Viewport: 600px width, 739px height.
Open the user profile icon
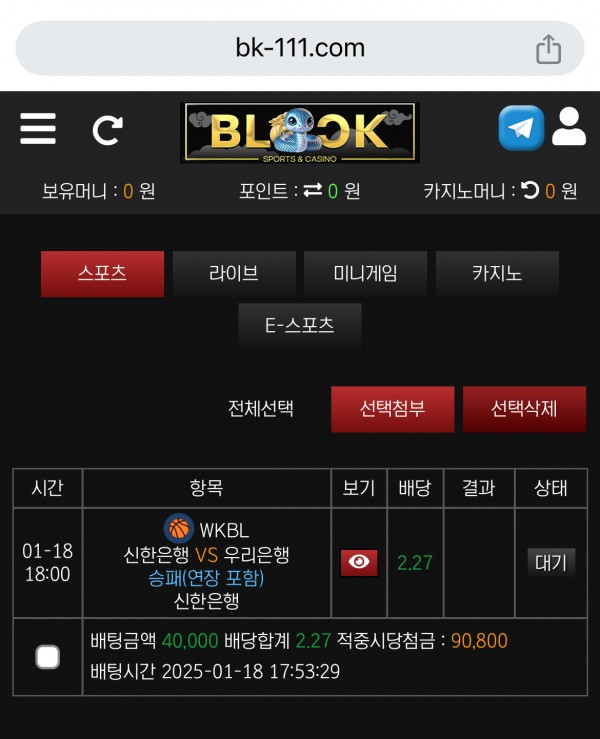tap(569, 128)
